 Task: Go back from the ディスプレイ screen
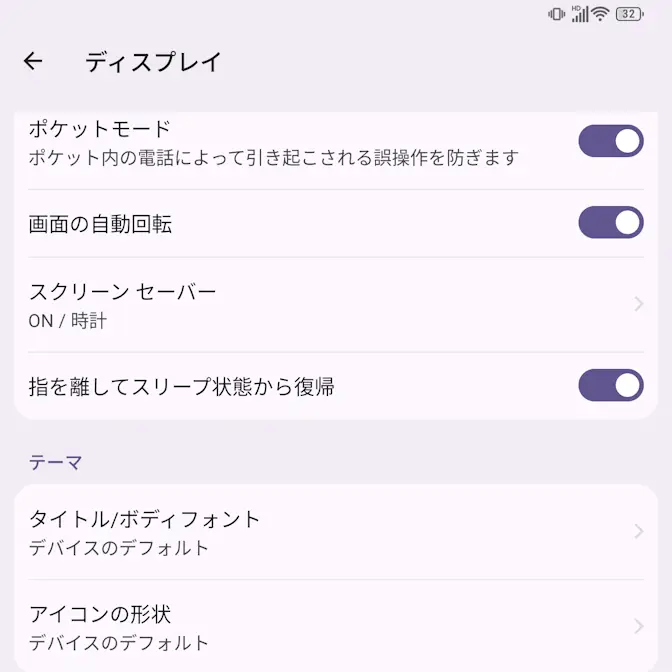pyautogui.click(x=33, y=62)
